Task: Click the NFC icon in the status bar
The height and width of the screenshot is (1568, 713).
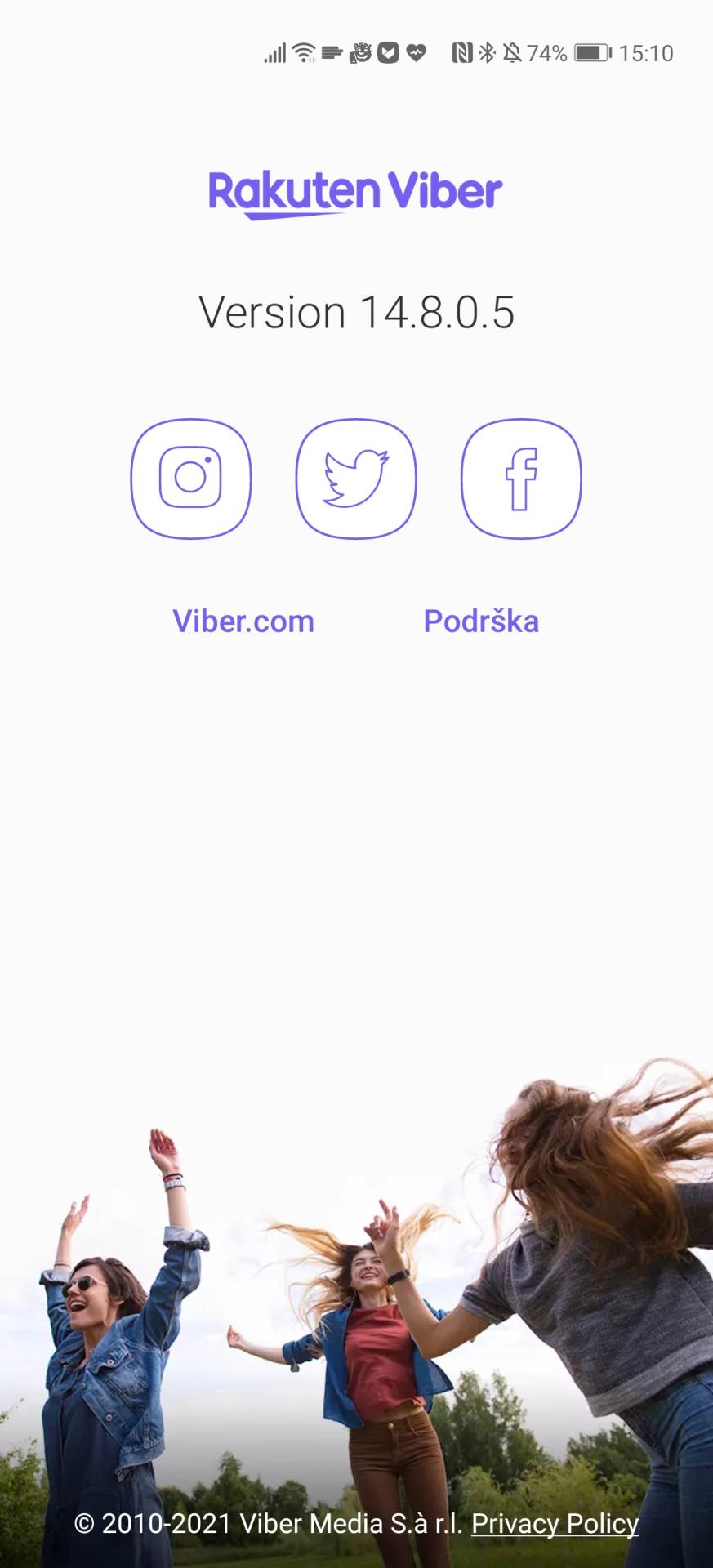Action: click(x=462, y=52)
